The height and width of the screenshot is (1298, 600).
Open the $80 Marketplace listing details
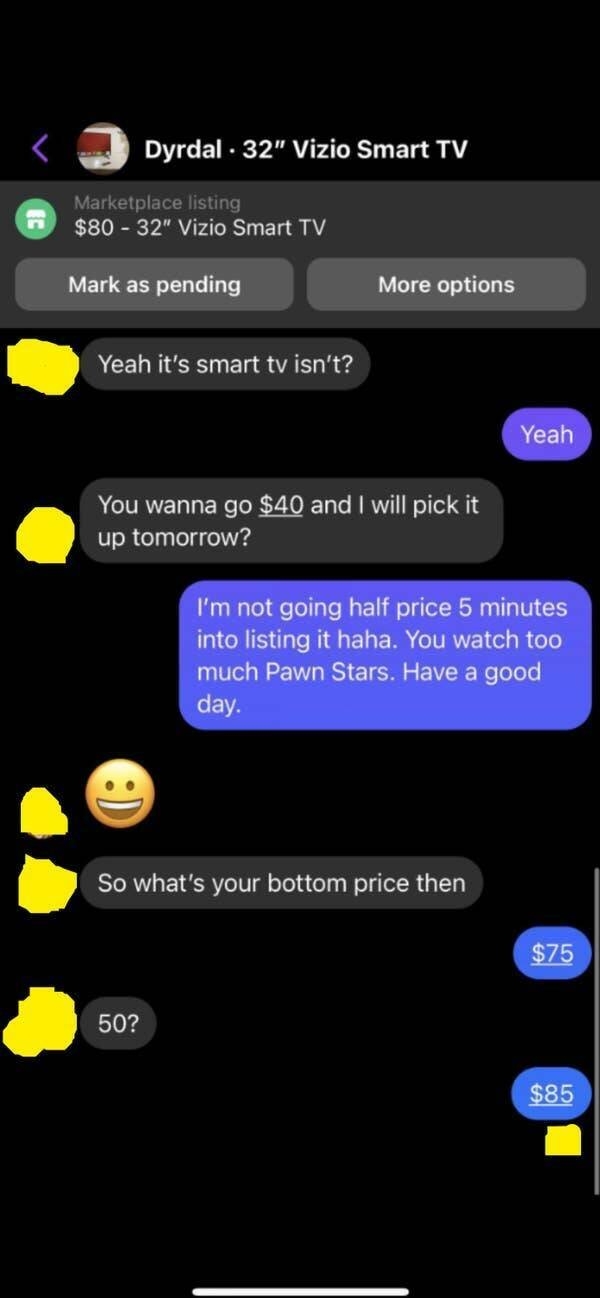point(200,215)
